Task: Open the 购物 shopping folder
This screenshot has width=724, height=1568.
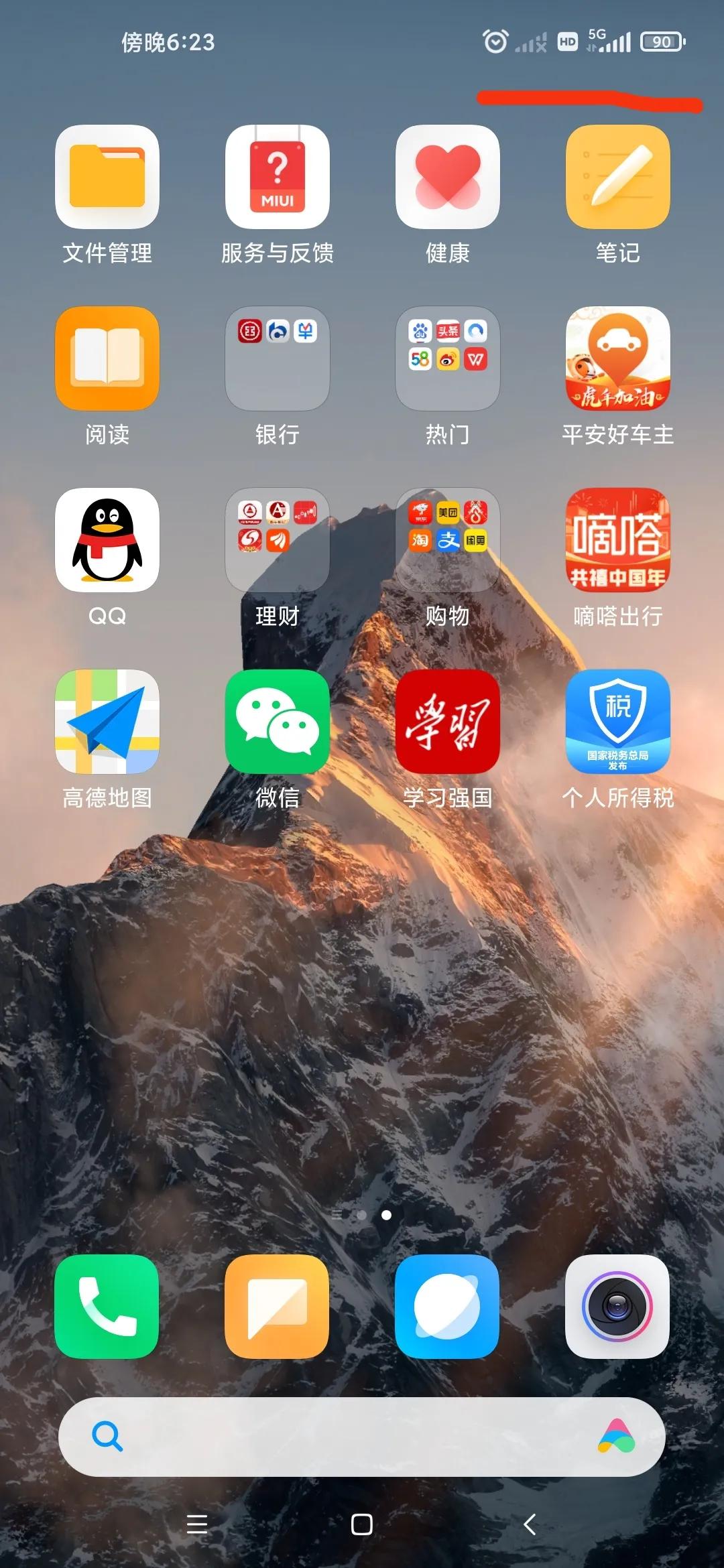Action: point(447,540)
